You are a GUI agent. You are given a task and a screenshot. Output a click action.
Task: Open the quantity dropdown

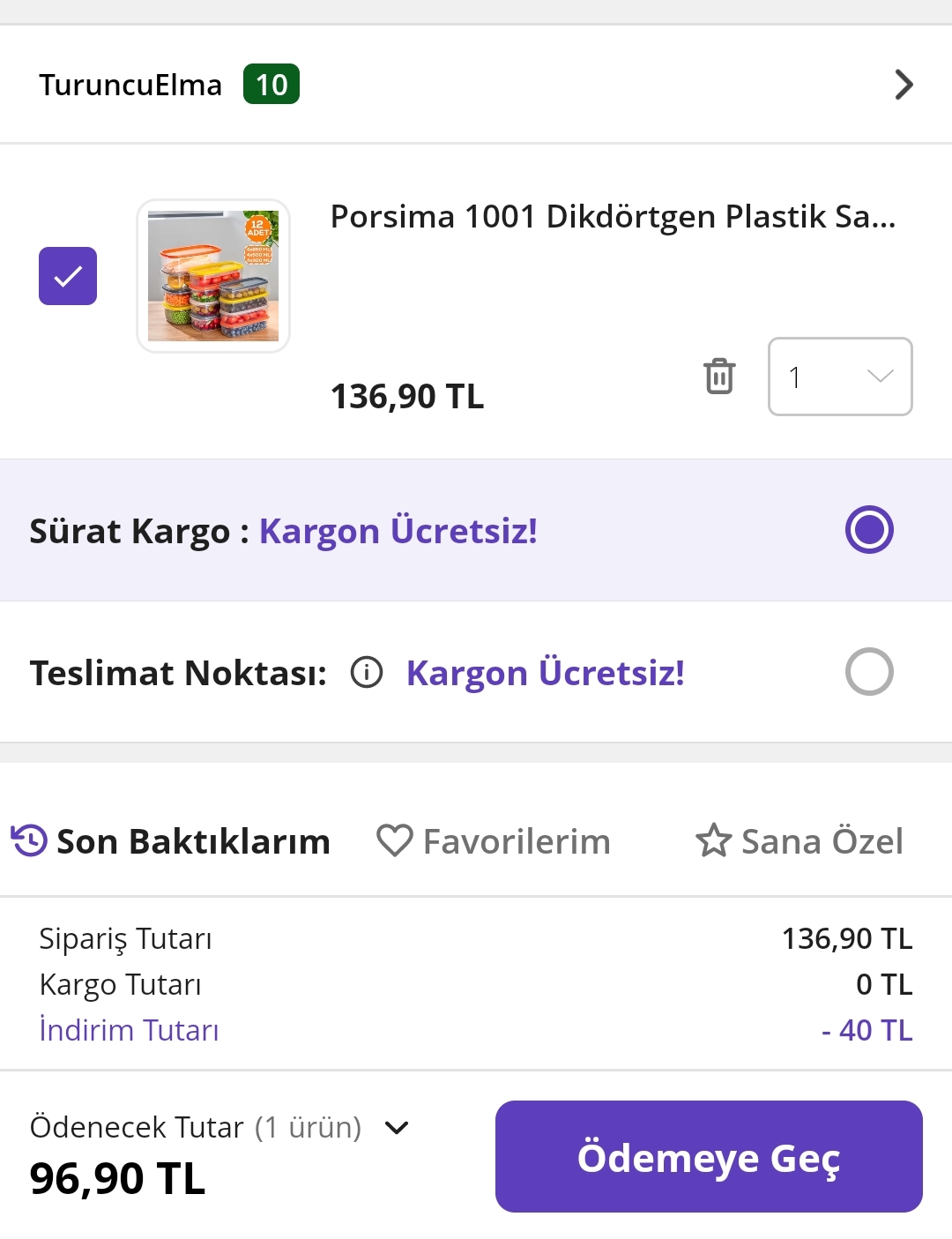pyautogui.click(x=840, y=377)
